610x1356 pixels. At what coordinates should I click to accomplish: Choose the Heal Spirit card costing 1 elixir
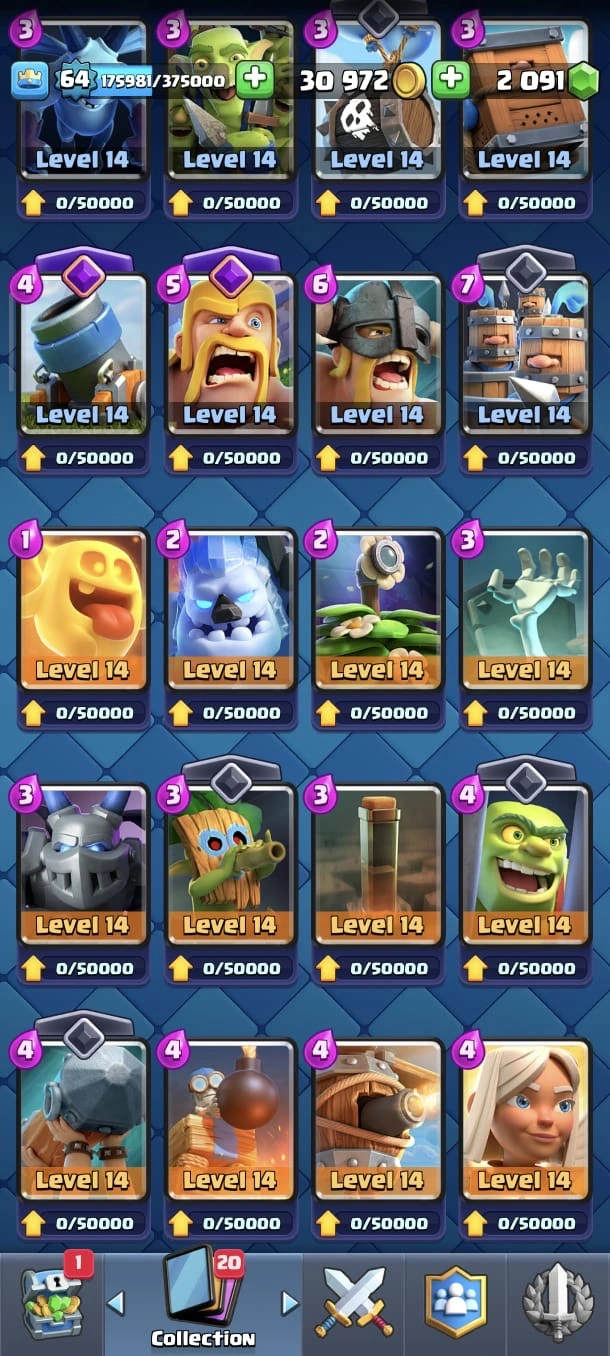coord(82,610)
